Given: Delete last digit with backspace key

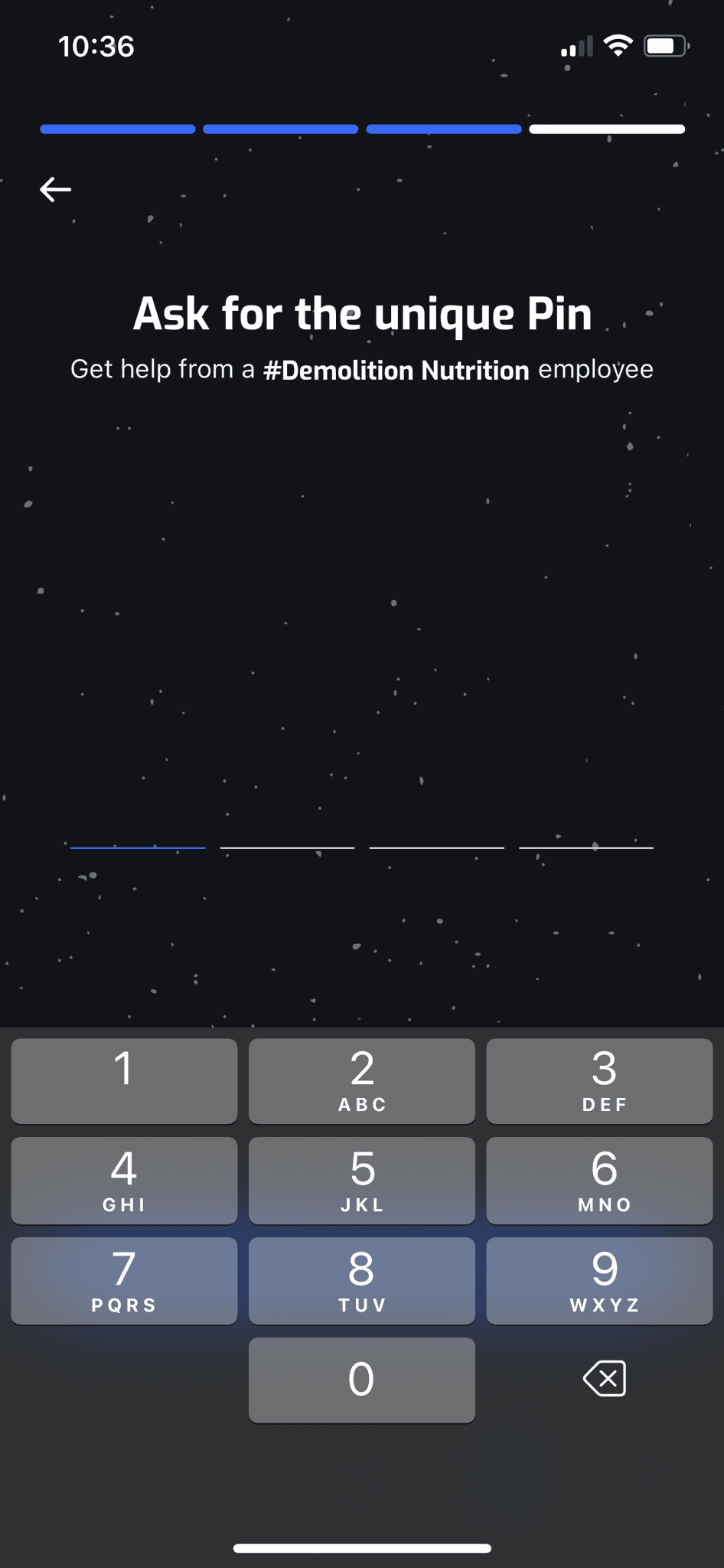Looking at the screenshot, I should (605, 1379).
